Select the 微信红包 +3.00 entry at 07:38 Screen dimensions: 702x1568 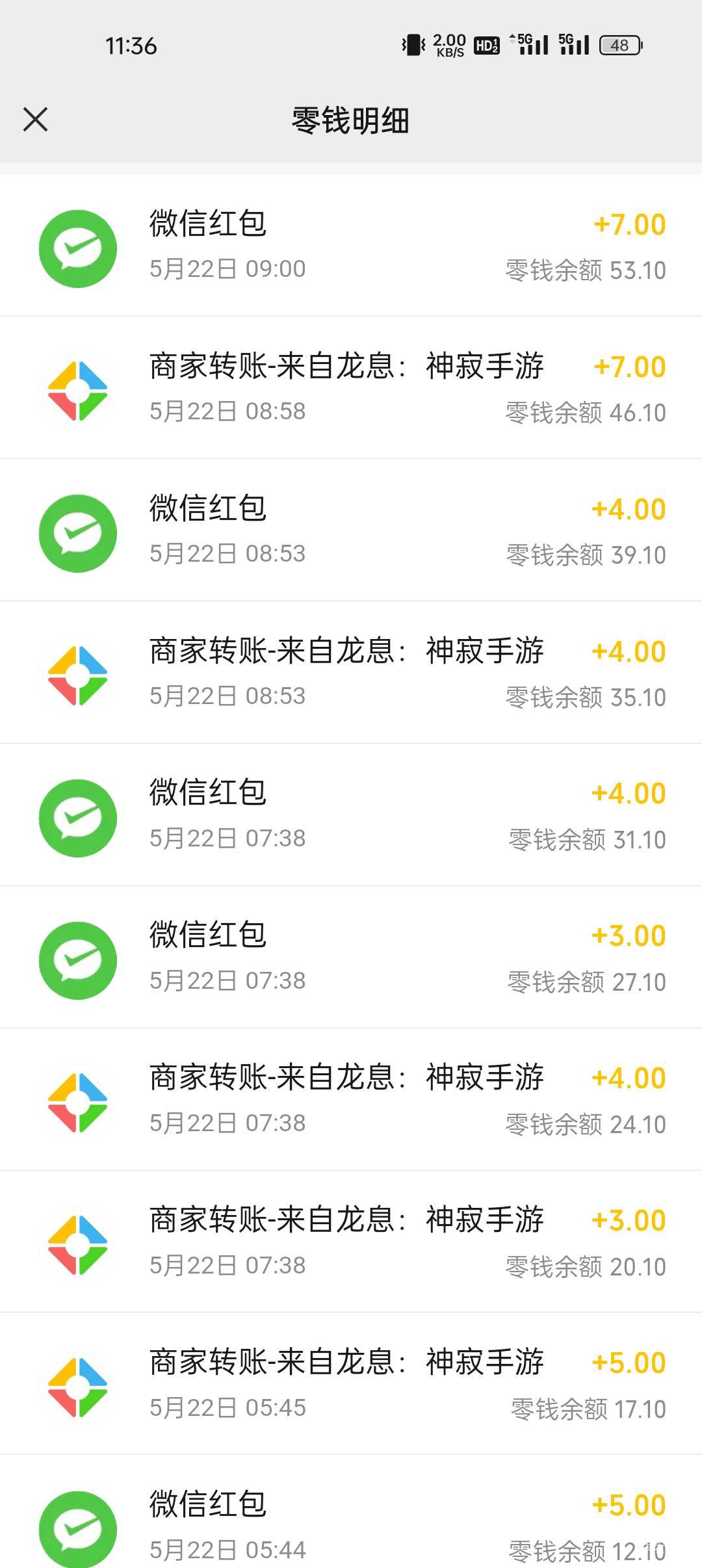tap(351, 957)
